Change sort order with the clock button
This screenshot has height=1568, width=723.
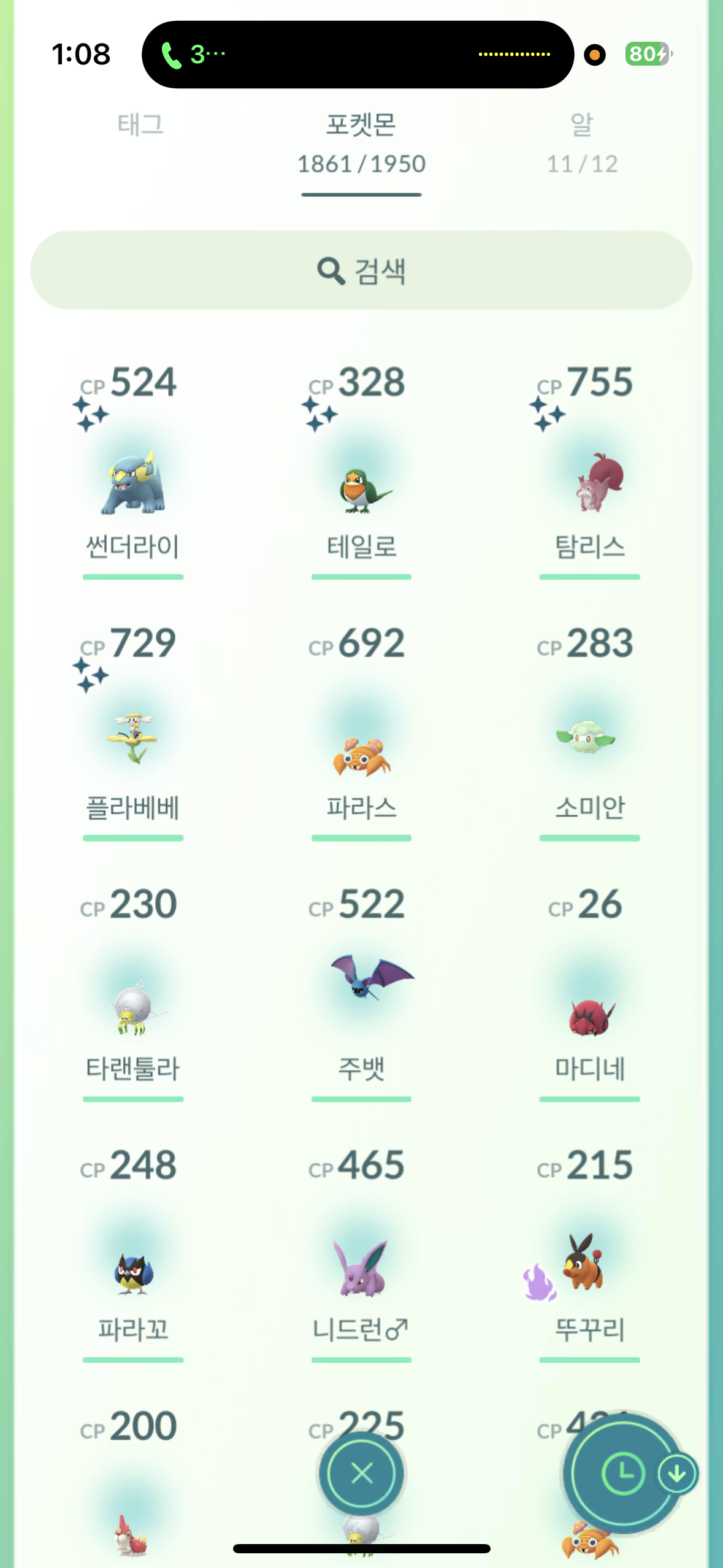click(x=622, y=1472)
